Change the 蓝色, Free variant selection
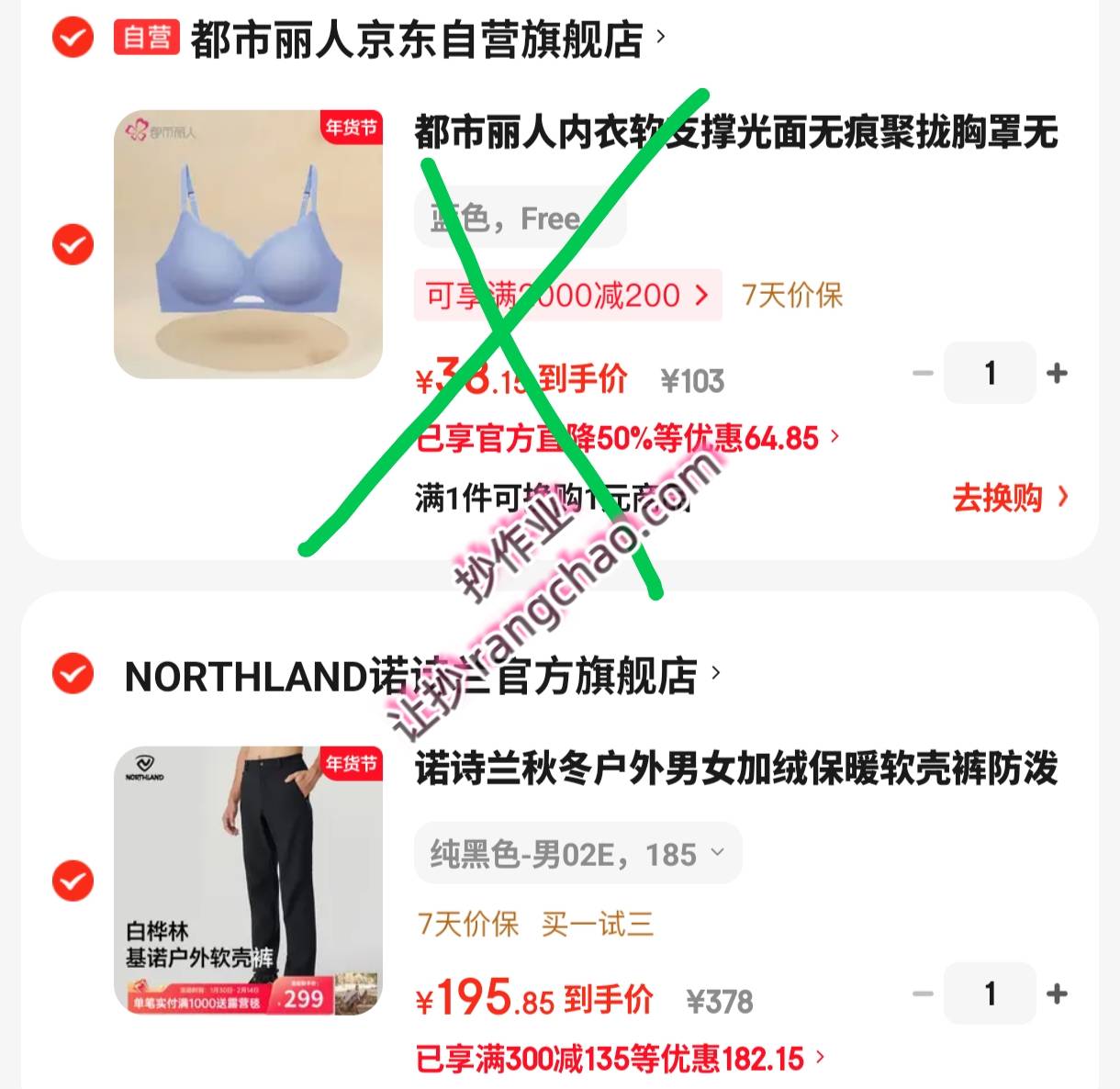 (x=520, y=219)
